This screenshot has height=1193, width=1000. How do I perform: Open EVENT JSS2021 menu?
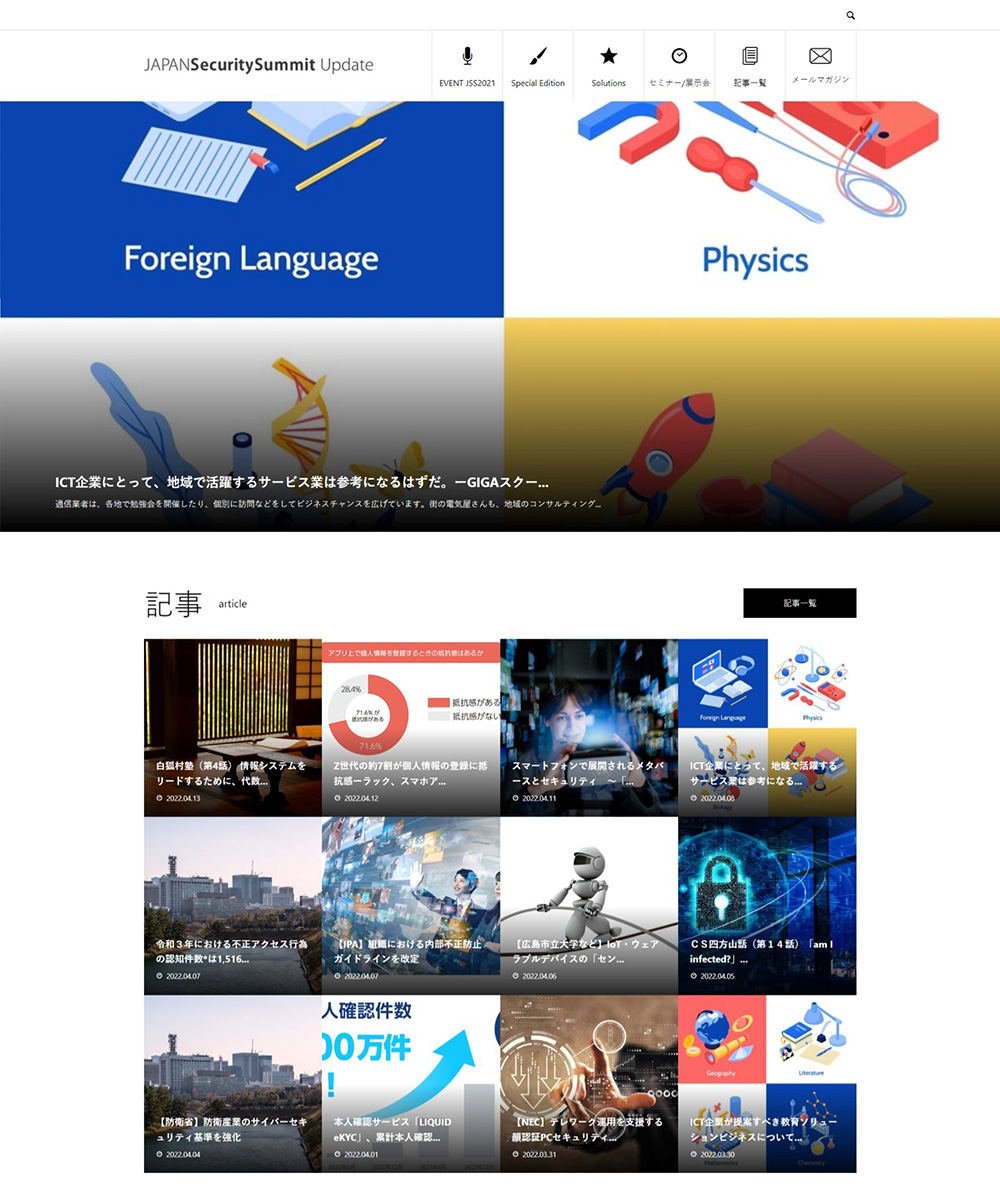click(x=467, y=66)
